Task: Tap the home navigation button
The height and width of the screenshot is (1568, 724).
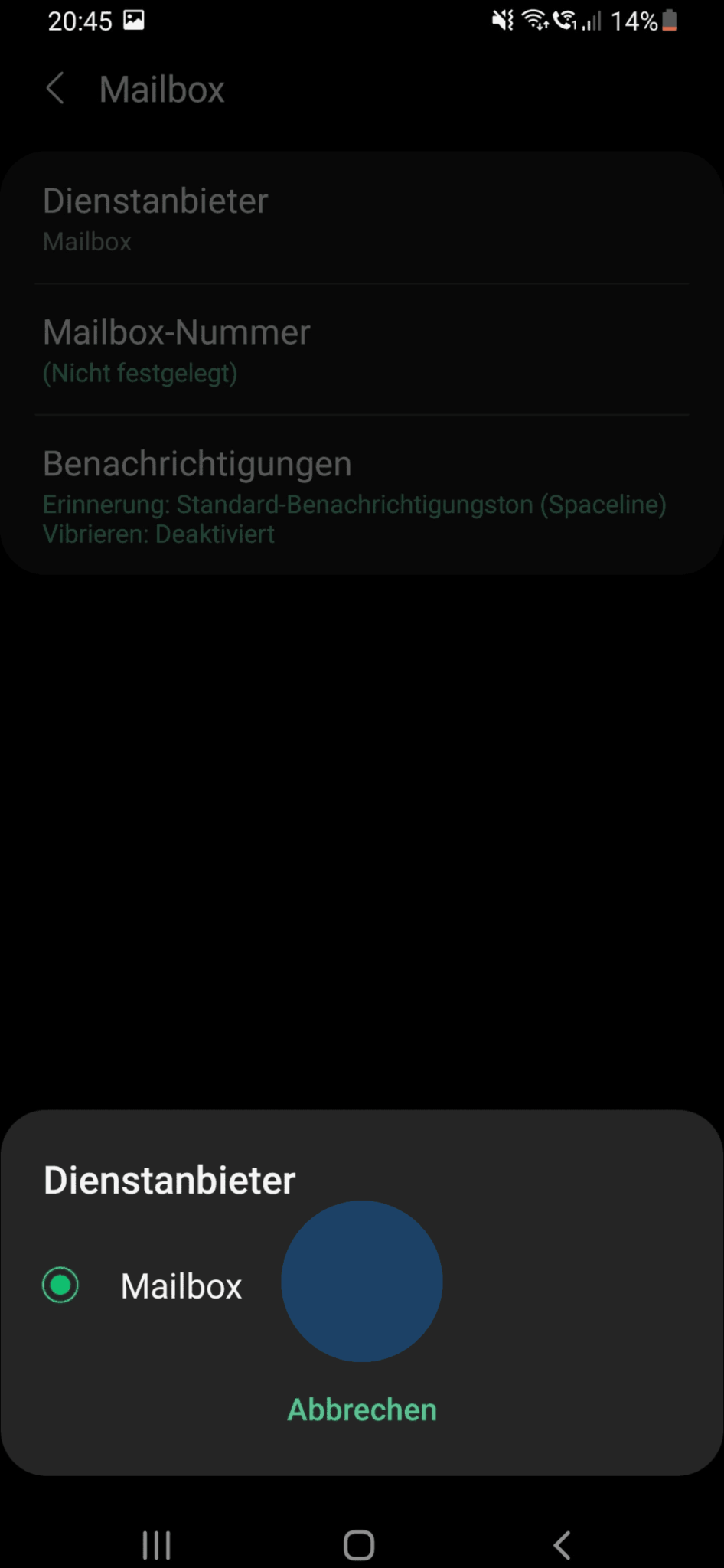Action: pos(358,1544)
